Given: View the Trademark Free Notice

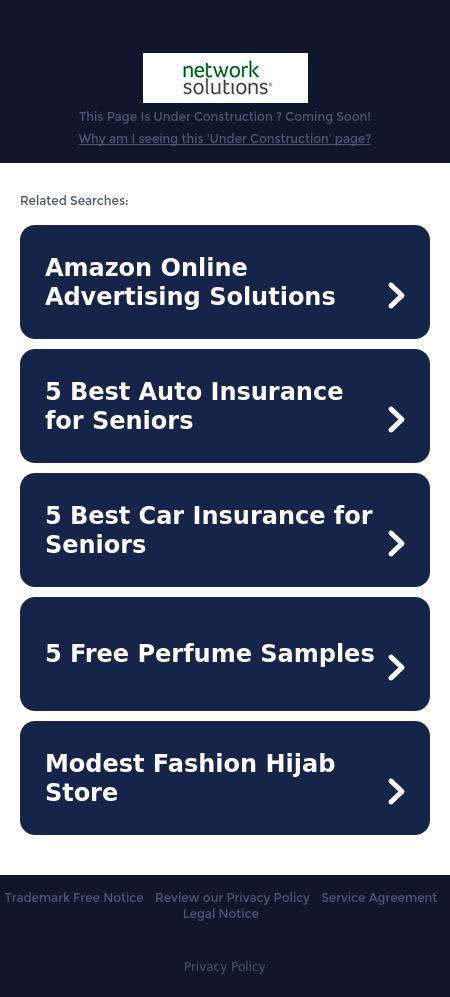Looking at the screenshot, I should click(74, 898).
